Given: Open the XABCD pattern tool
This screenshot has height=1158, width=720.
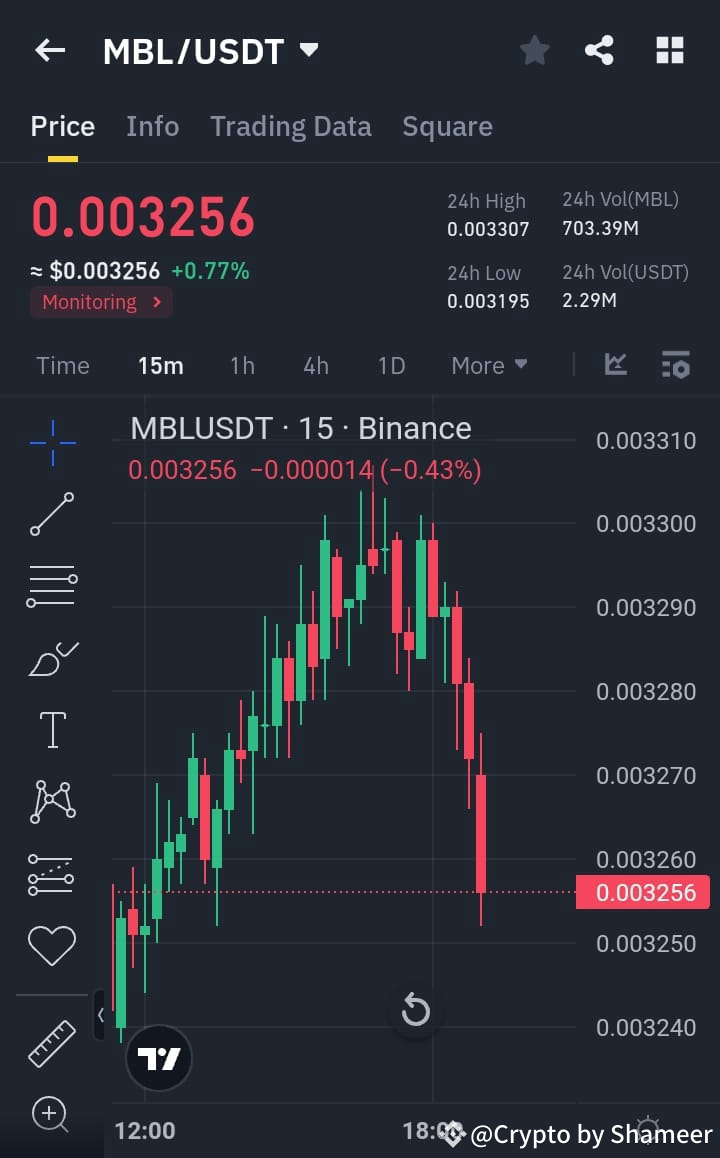Looking at the screenshot, I should [51, 801].
